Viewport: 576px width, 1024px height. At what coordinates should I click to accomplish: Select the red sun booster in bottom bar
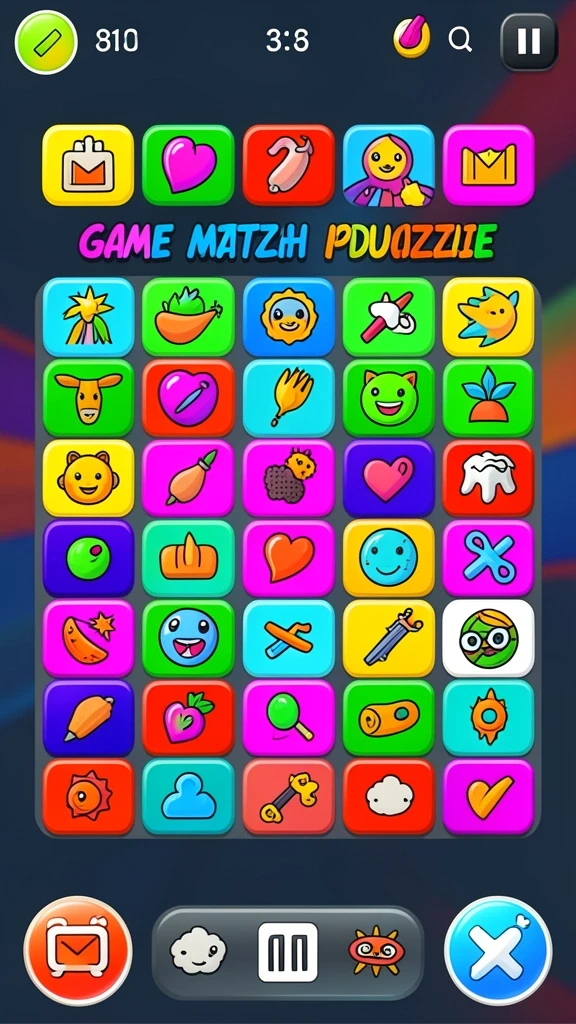click(376, 951)
